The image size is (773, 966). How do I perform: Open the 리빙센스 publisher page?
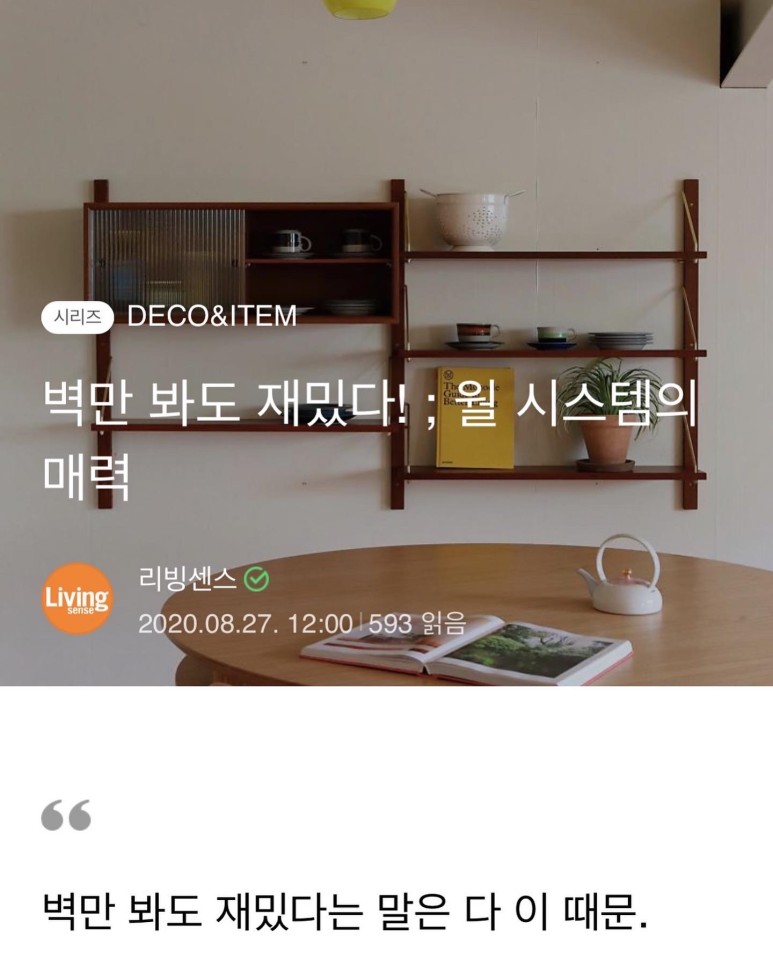pos(188,578)
